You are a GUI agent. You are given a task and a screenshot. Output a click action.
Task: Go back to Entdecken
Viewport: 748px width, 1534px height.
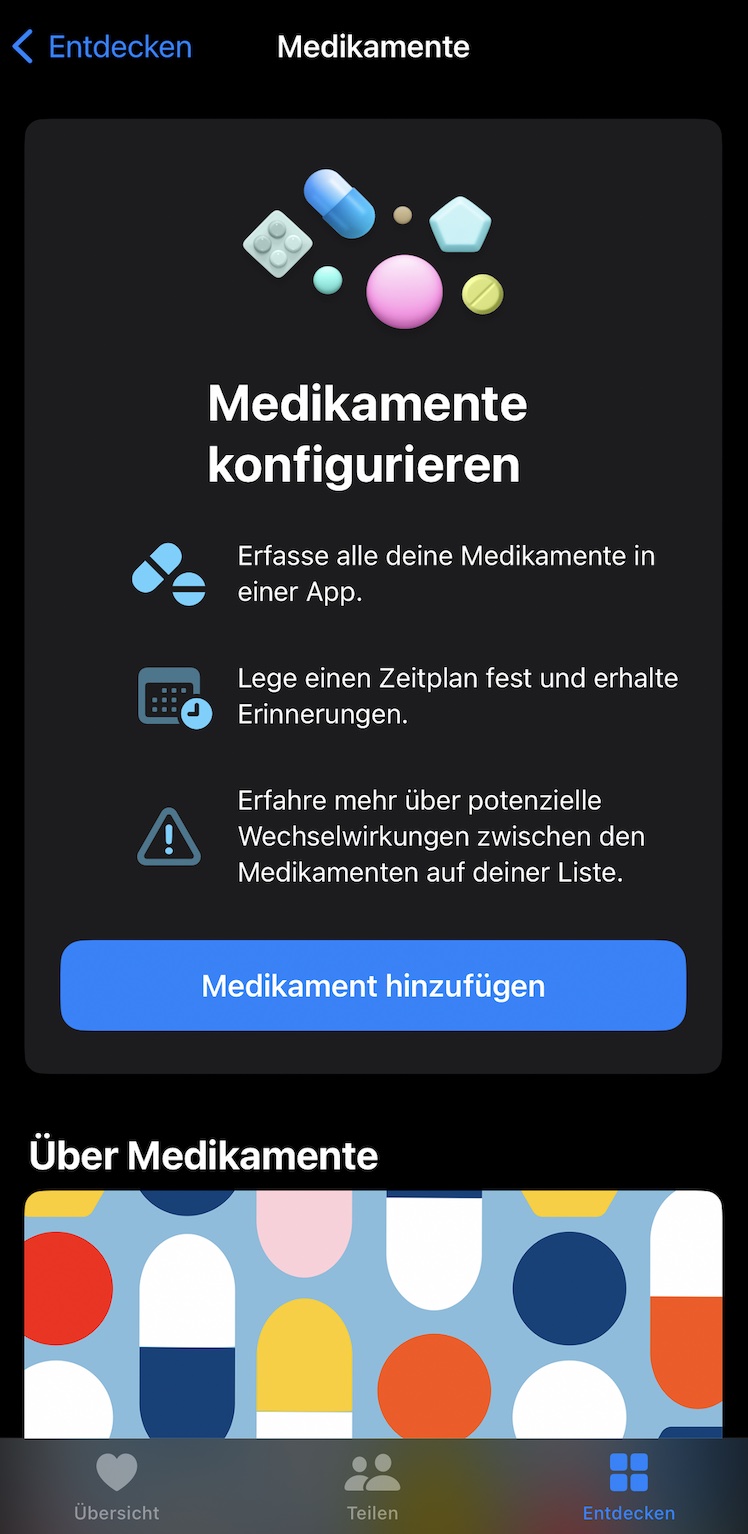[102, 47]
